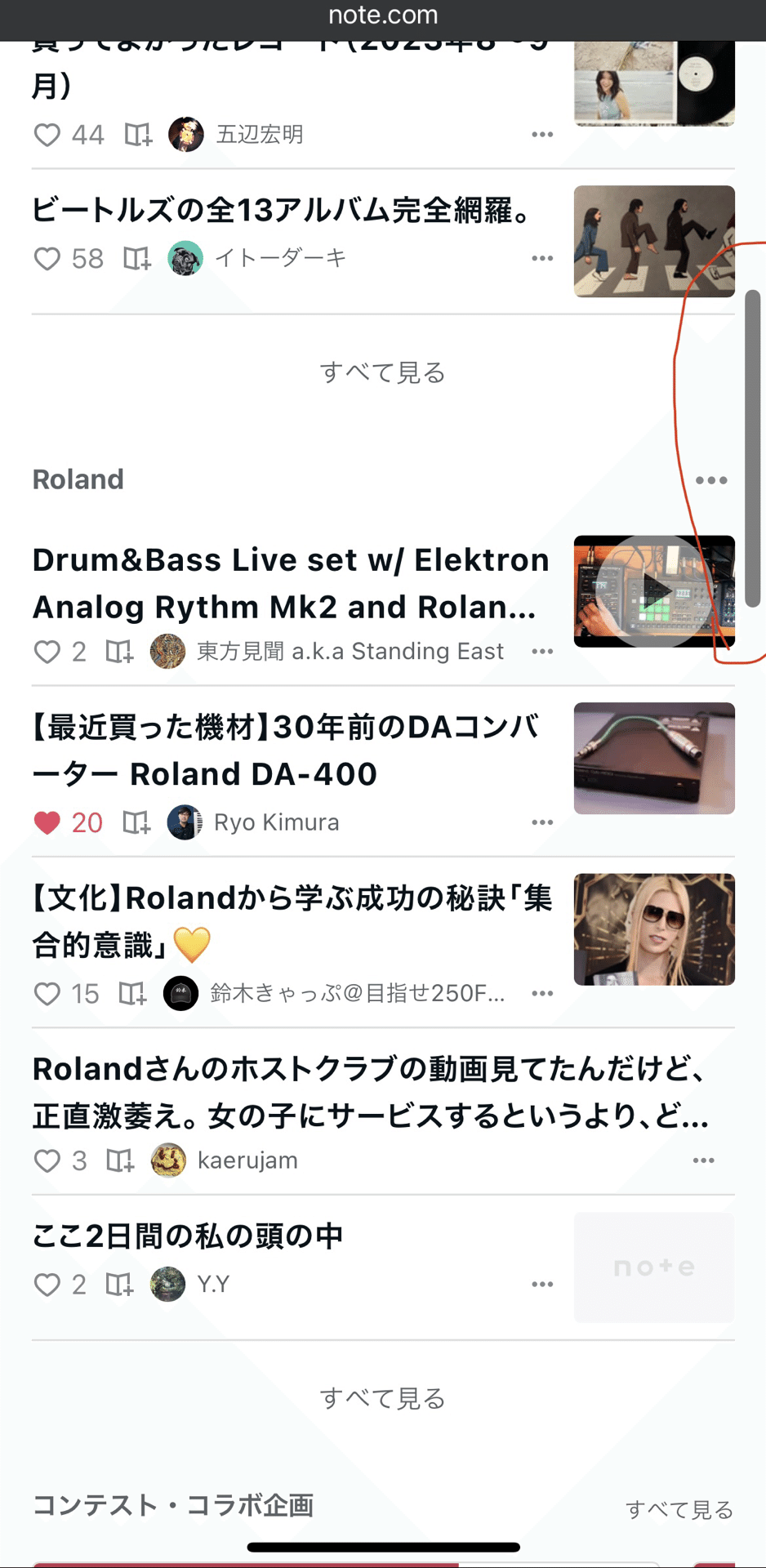Screen dimensions: 766x1568
Task: Add the 五辺宏明 article to a magazine
Action: (138, 135)
